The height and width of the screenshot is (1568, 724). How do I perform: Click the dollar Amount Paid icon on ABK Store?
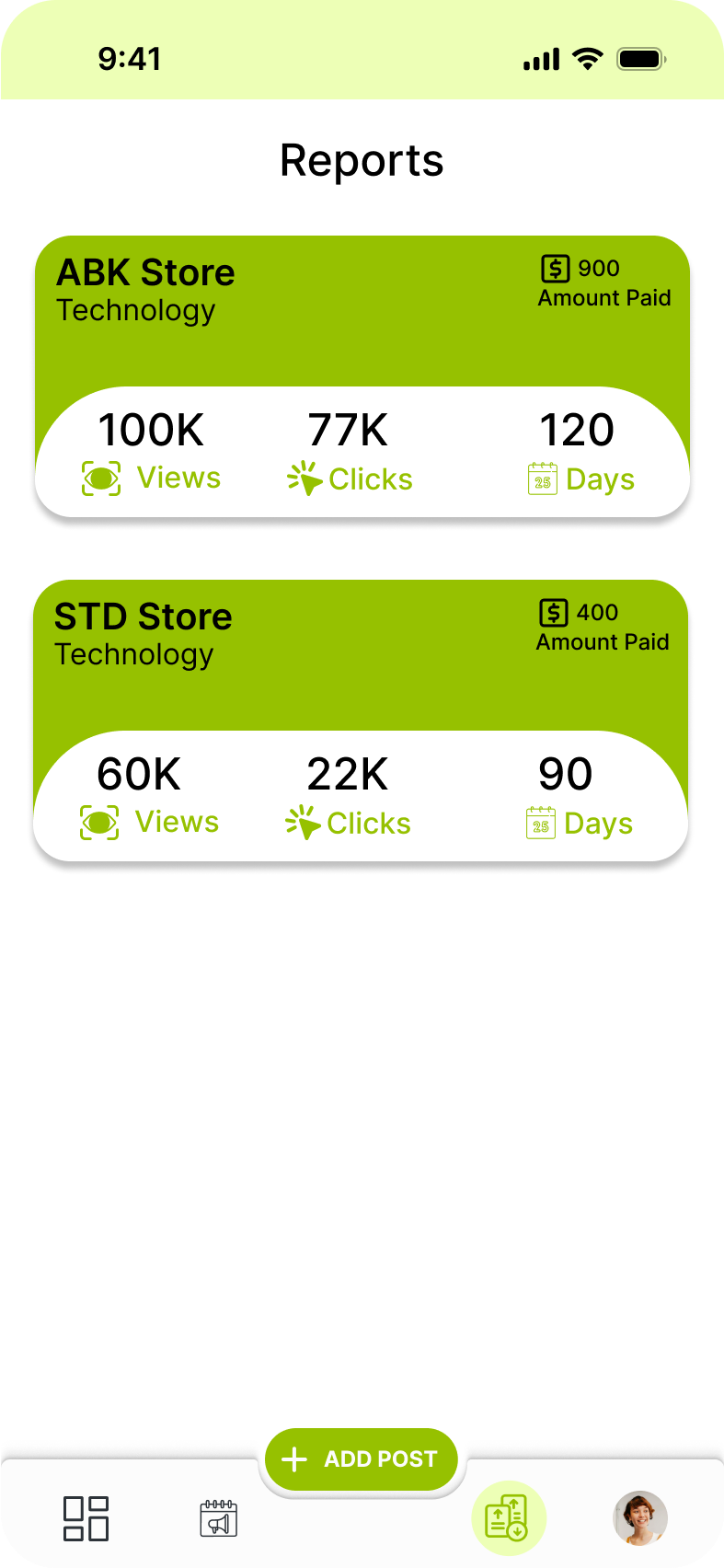tap(554, 269)
